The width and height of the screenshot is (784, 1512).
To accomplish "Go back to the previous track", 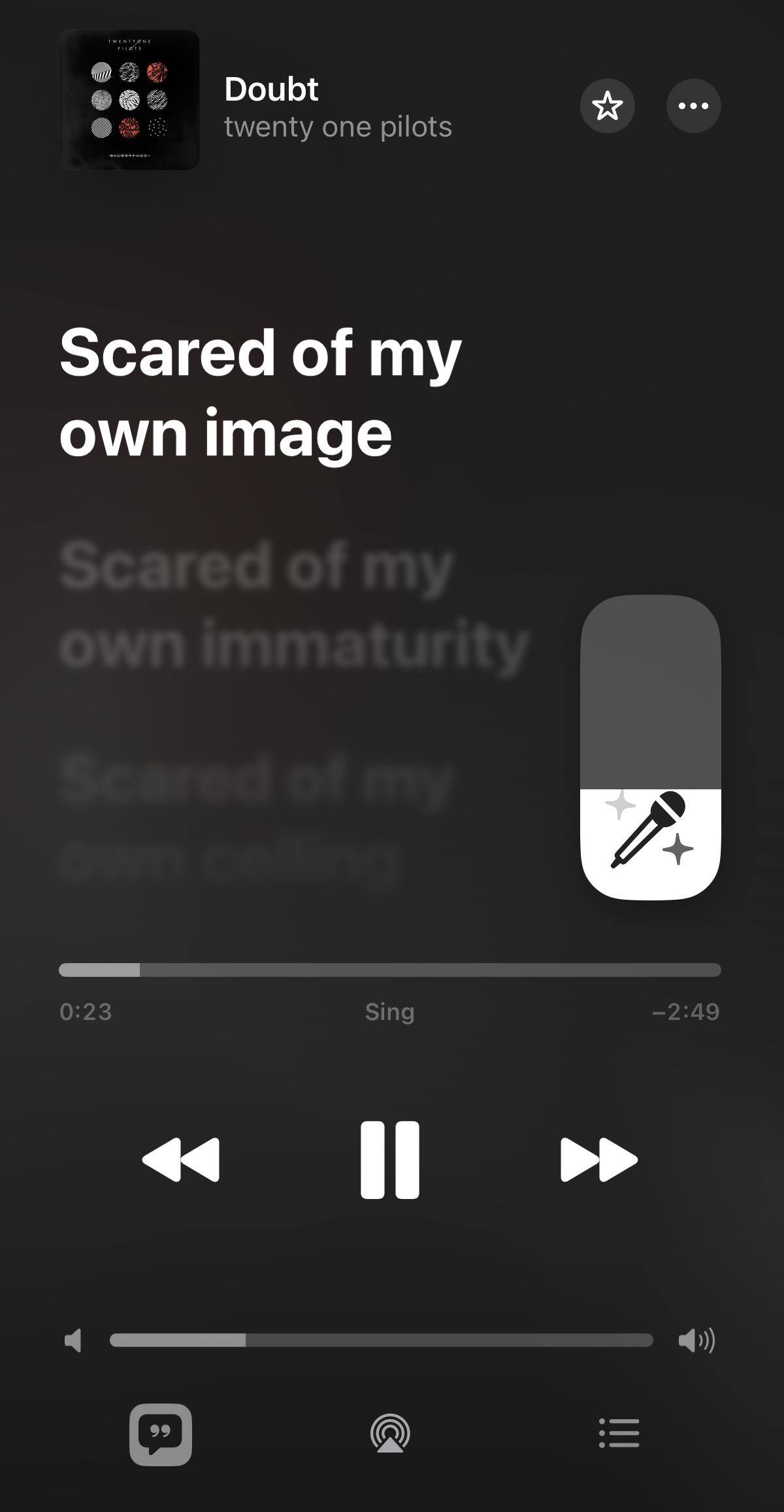I will pyautogui.click(x=181, y=1160).
